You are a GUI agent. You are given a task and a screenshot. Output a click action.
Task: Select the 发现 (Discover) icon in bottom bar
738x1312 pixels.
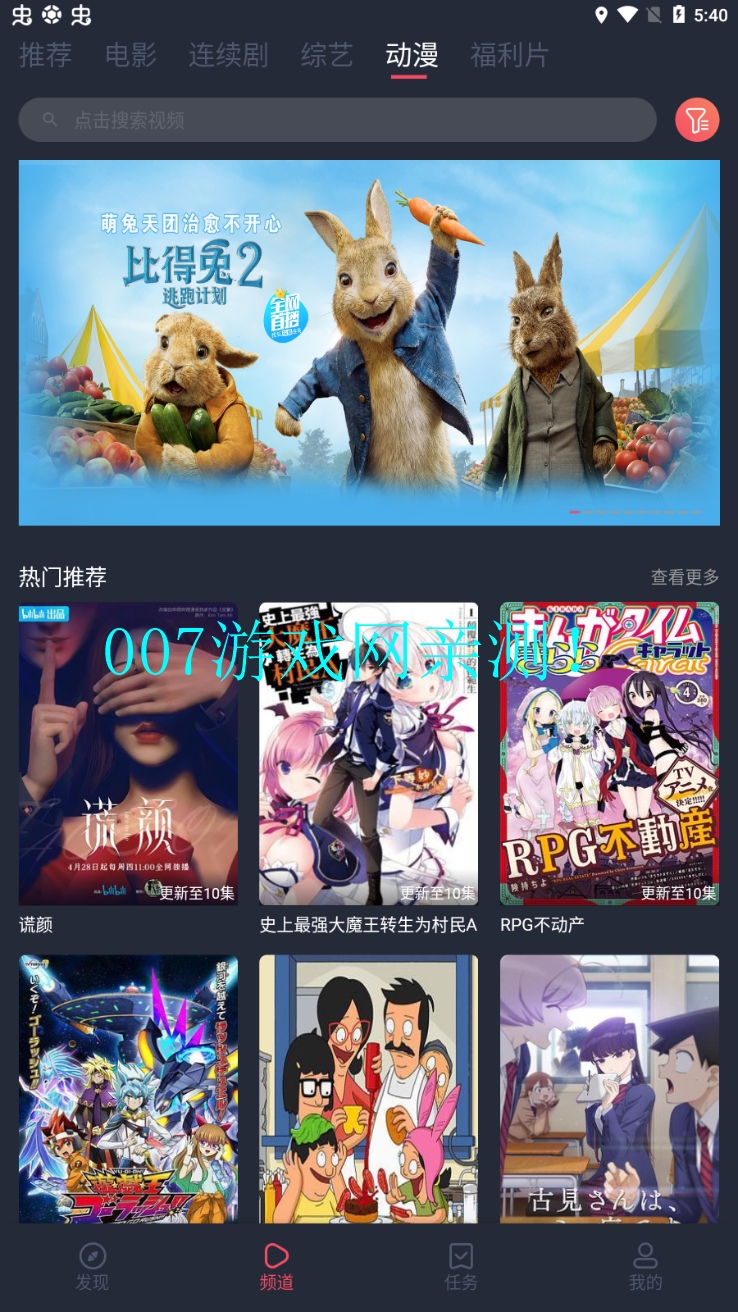92,1256
